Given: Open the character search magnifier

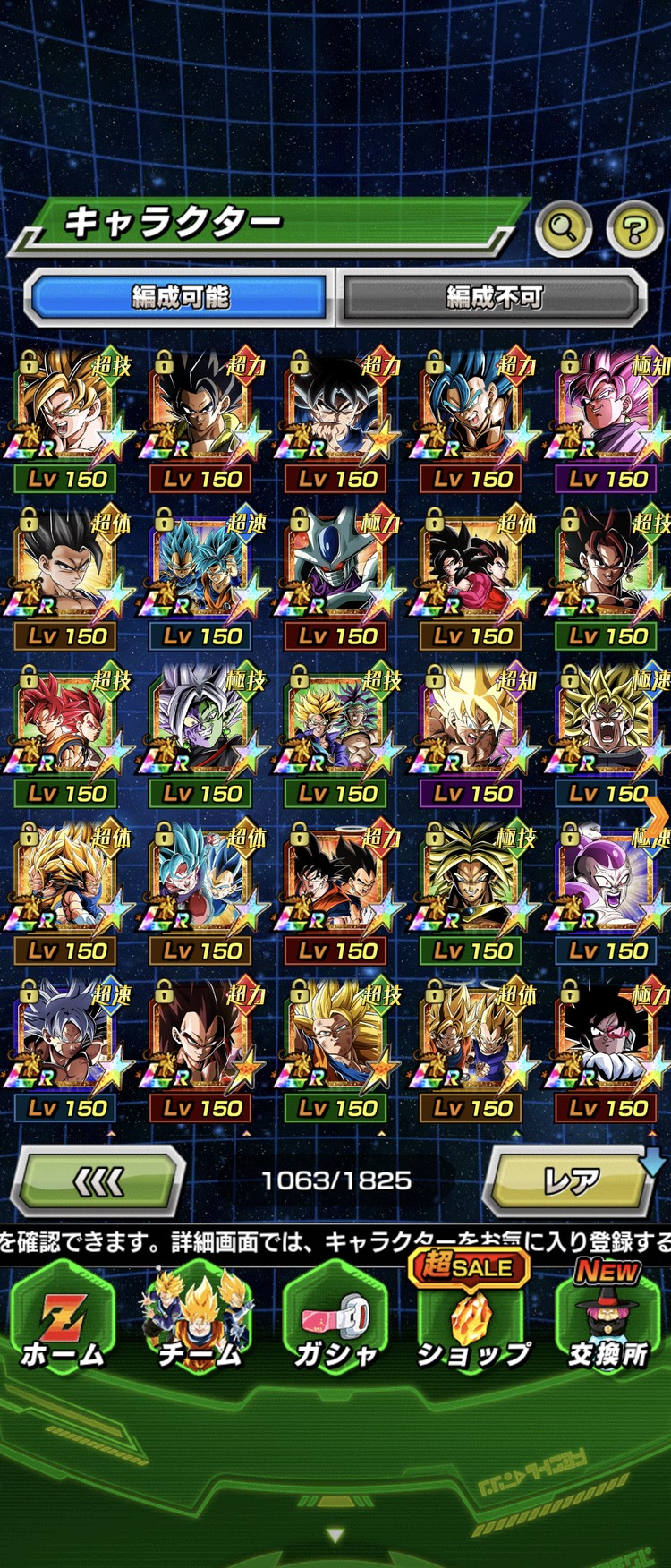Looking at the screenshot, I should (563, 229).
